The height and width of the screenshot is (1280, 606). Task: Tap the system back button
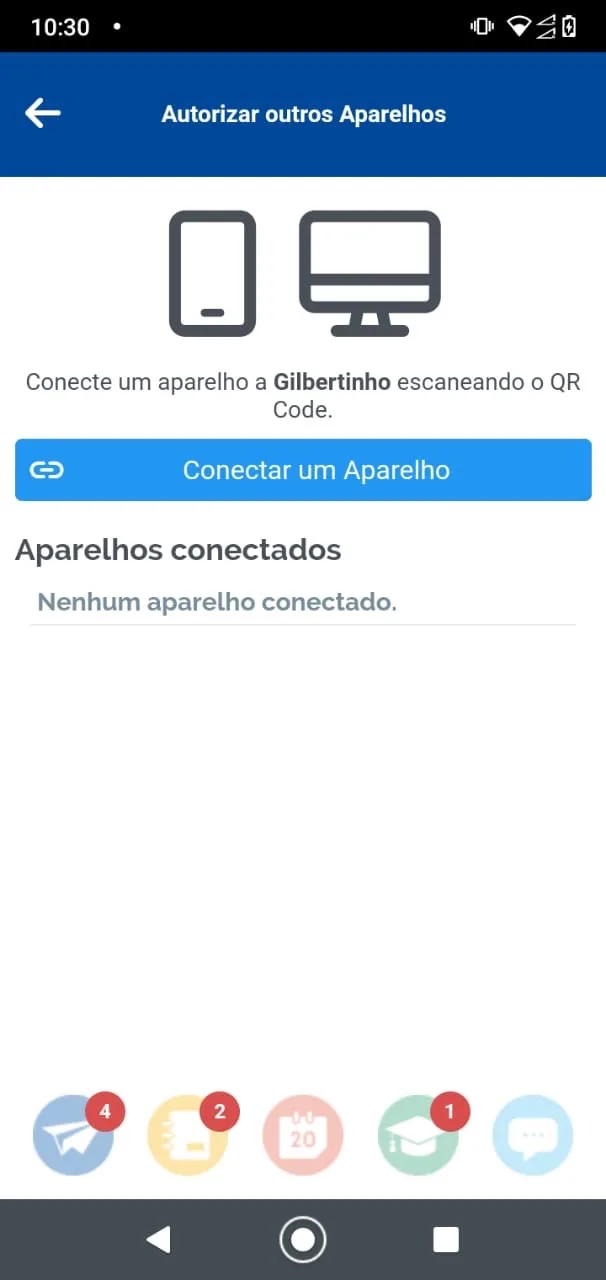coord(158,1240)
